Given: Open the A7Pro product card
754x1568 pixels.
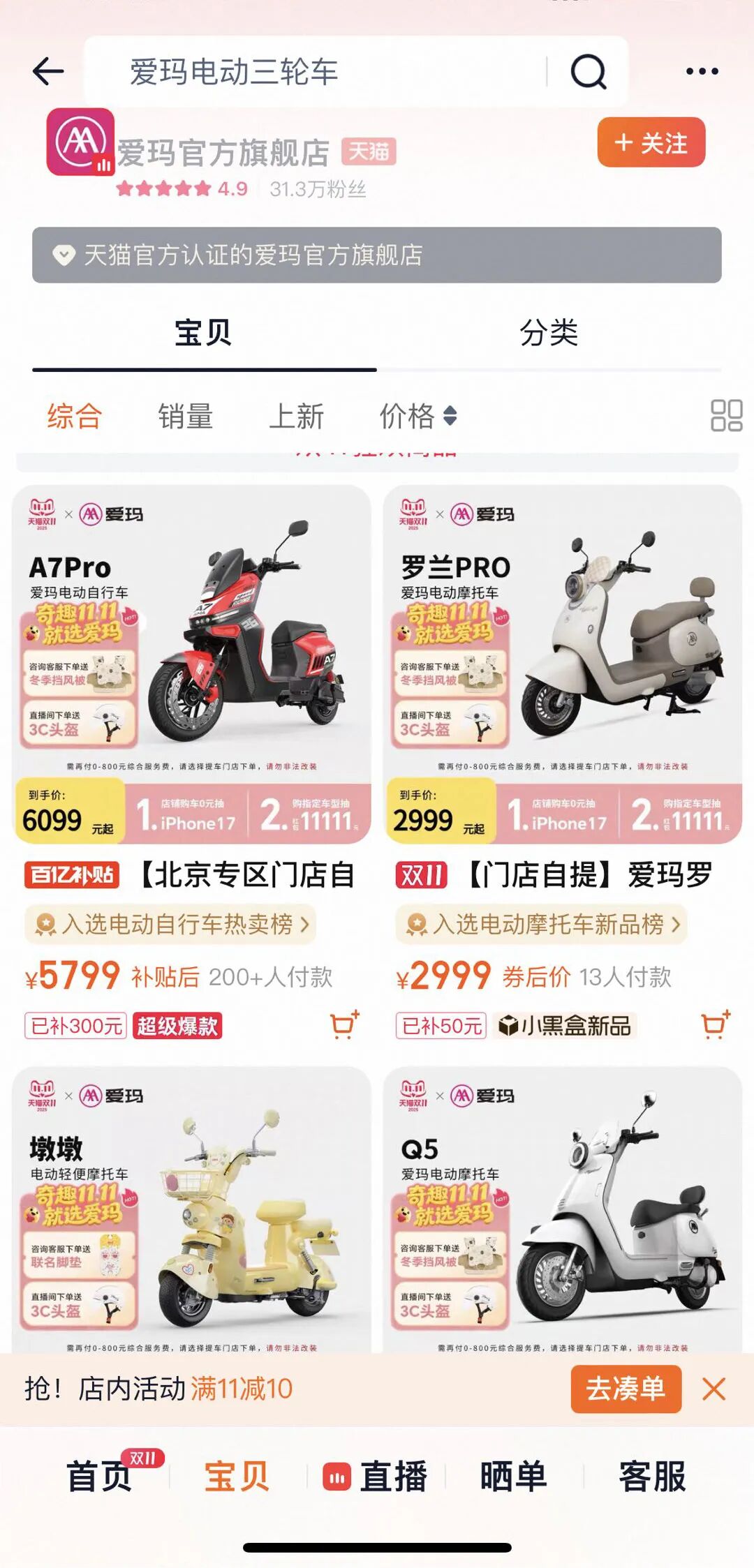Looking at the screenshot, I should [x=191, y=663].
